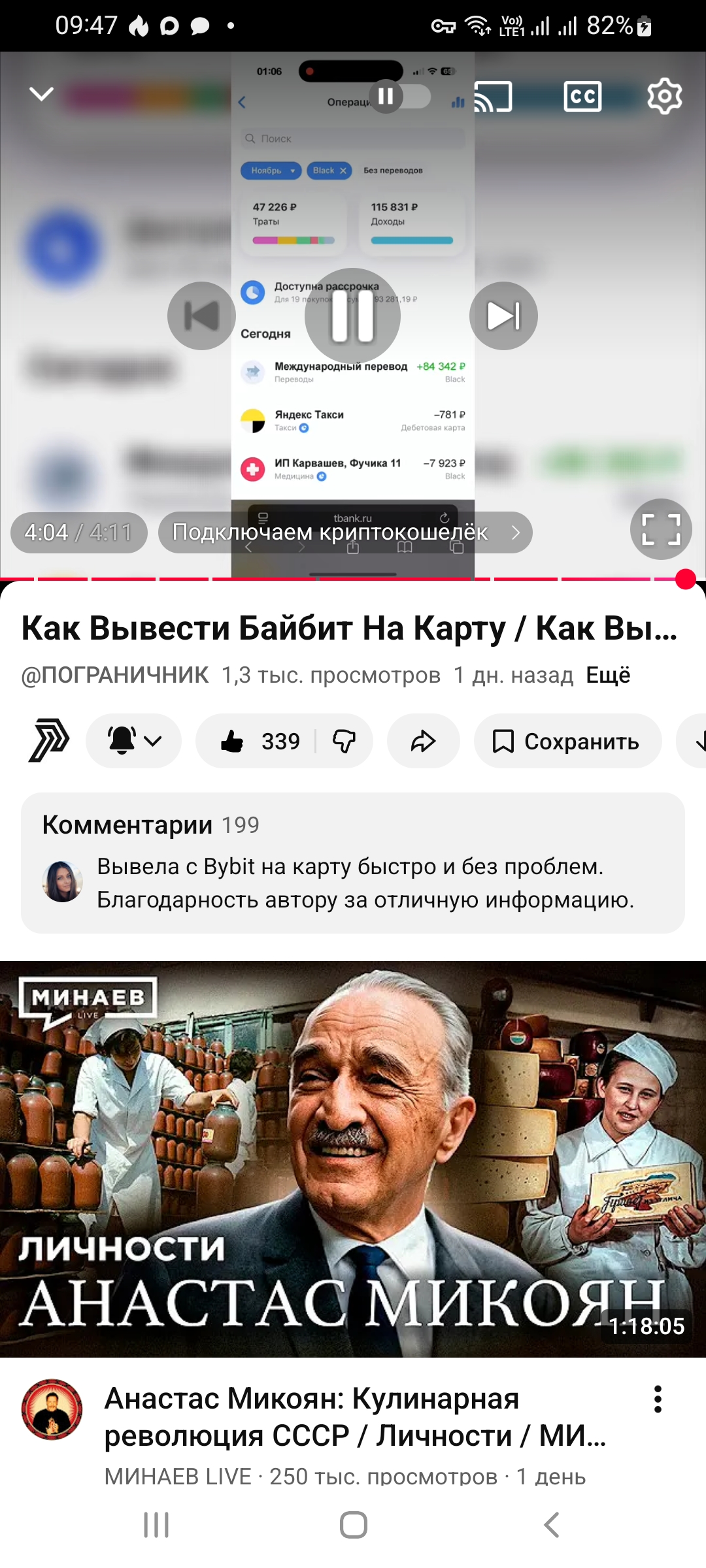Open video settings gear

tap(664, 97)
